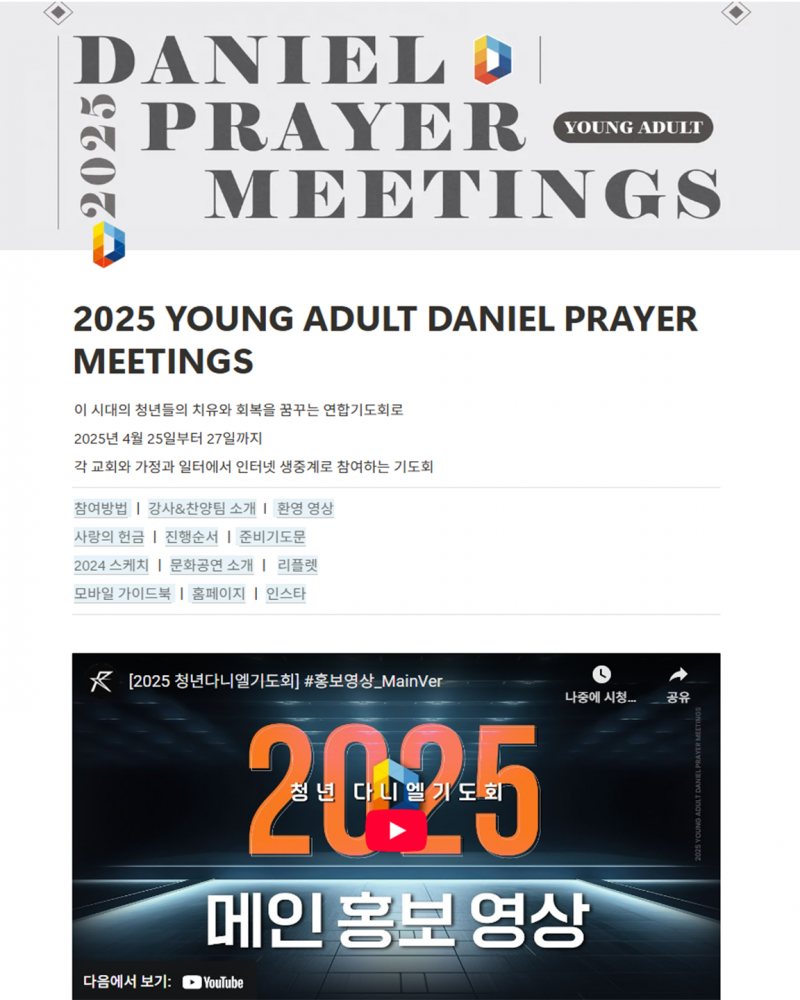The image size is (800, 1000).
Task: Open the 문화공연 소개 link
Action: tap(210, 565)
